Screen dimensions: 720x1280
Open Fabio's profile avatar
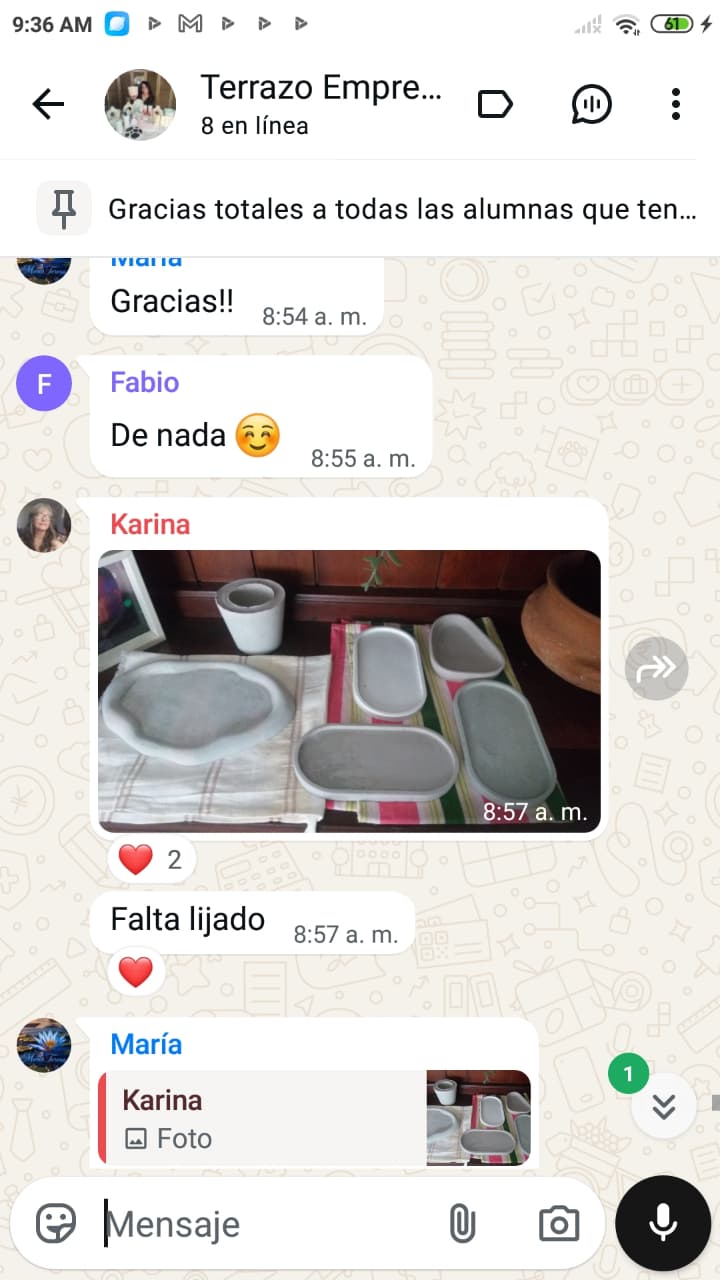click(44, 383)
